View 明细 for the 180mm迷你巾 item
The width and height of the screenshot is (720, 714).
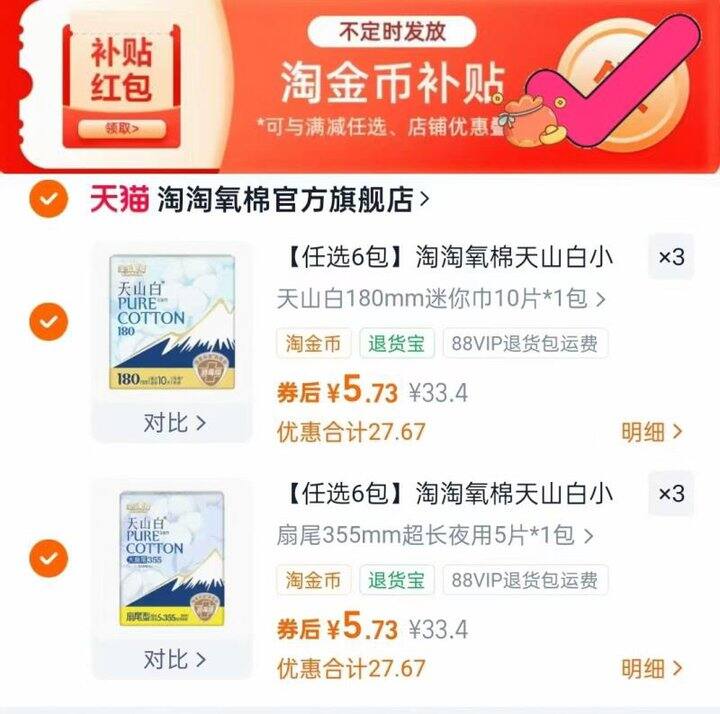pyautogui.click(x=652, y=432)
